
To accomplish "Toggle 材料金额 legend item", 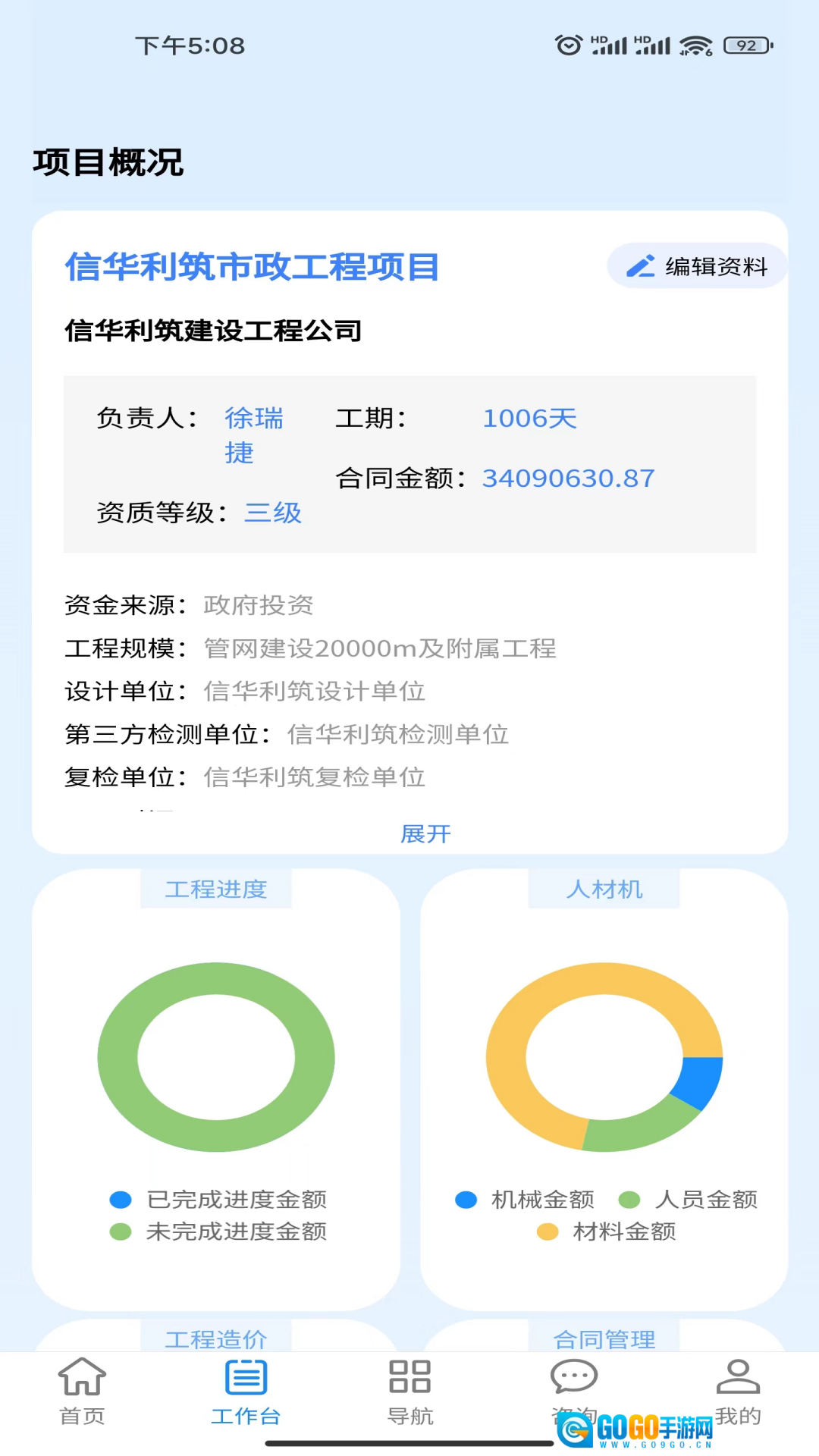I will coord(607,1231).
